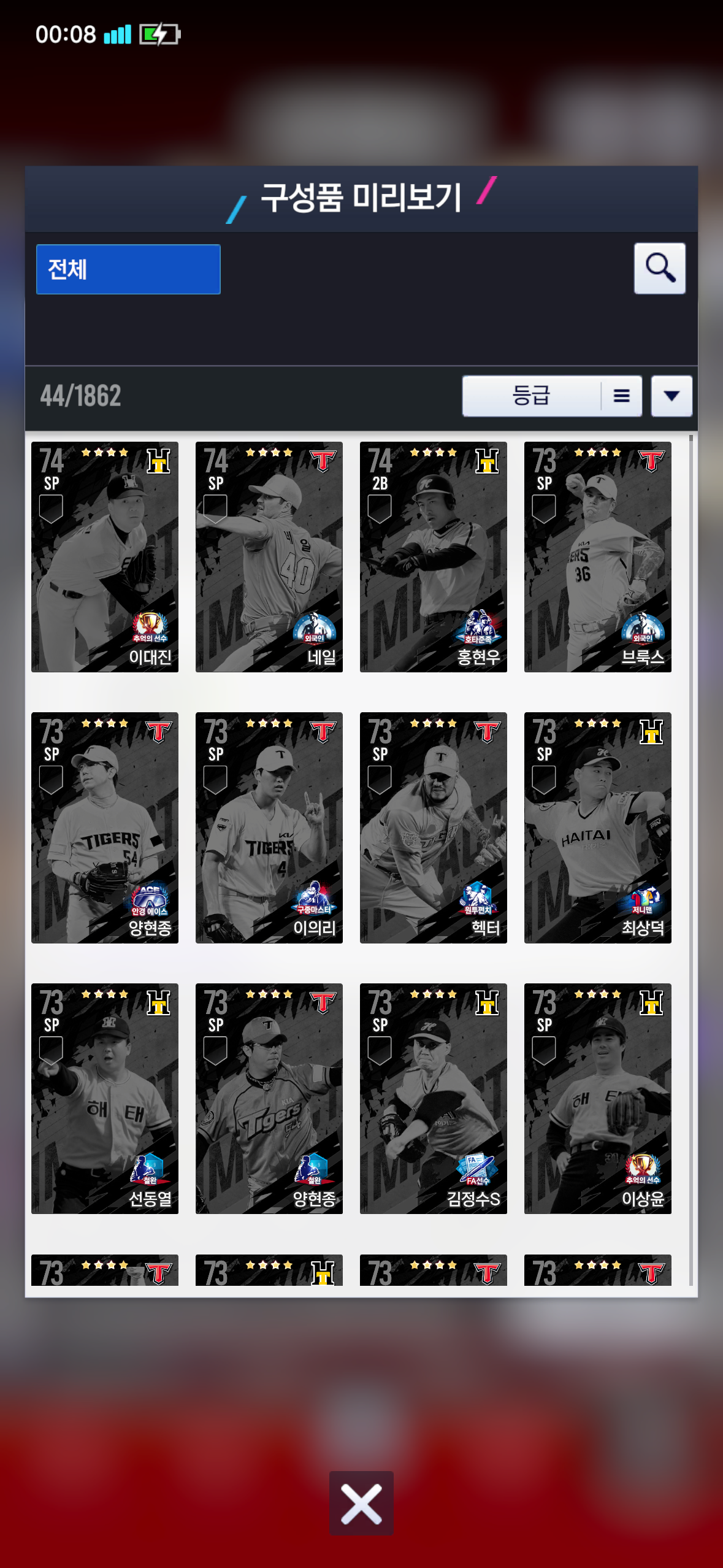723x1568 pixels.
Task: Select the 선동열 player card
Action: click(x=105, y=1098)
